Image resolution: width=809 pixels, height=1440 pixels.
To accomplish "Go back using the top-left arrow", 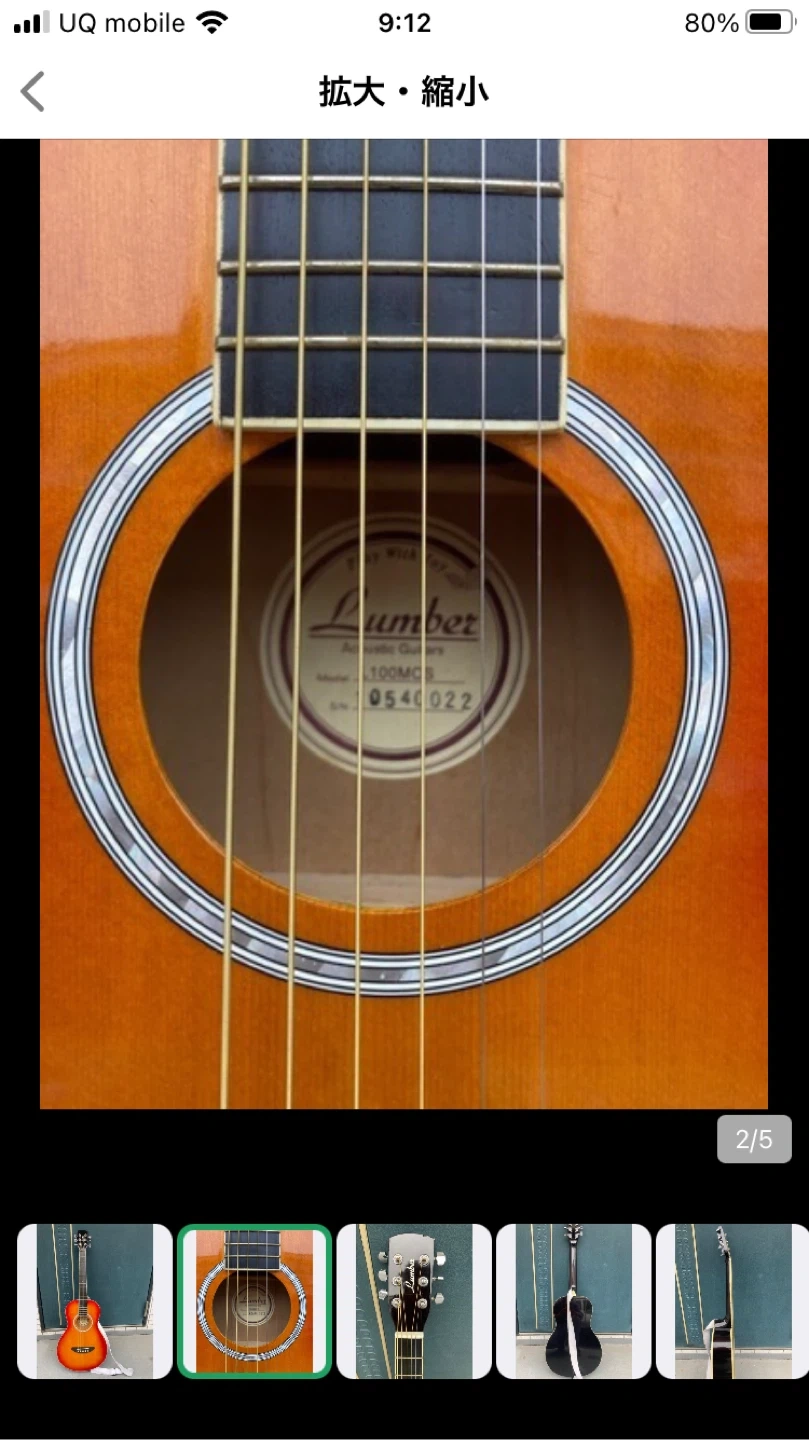I will click(x=33, y=92).
